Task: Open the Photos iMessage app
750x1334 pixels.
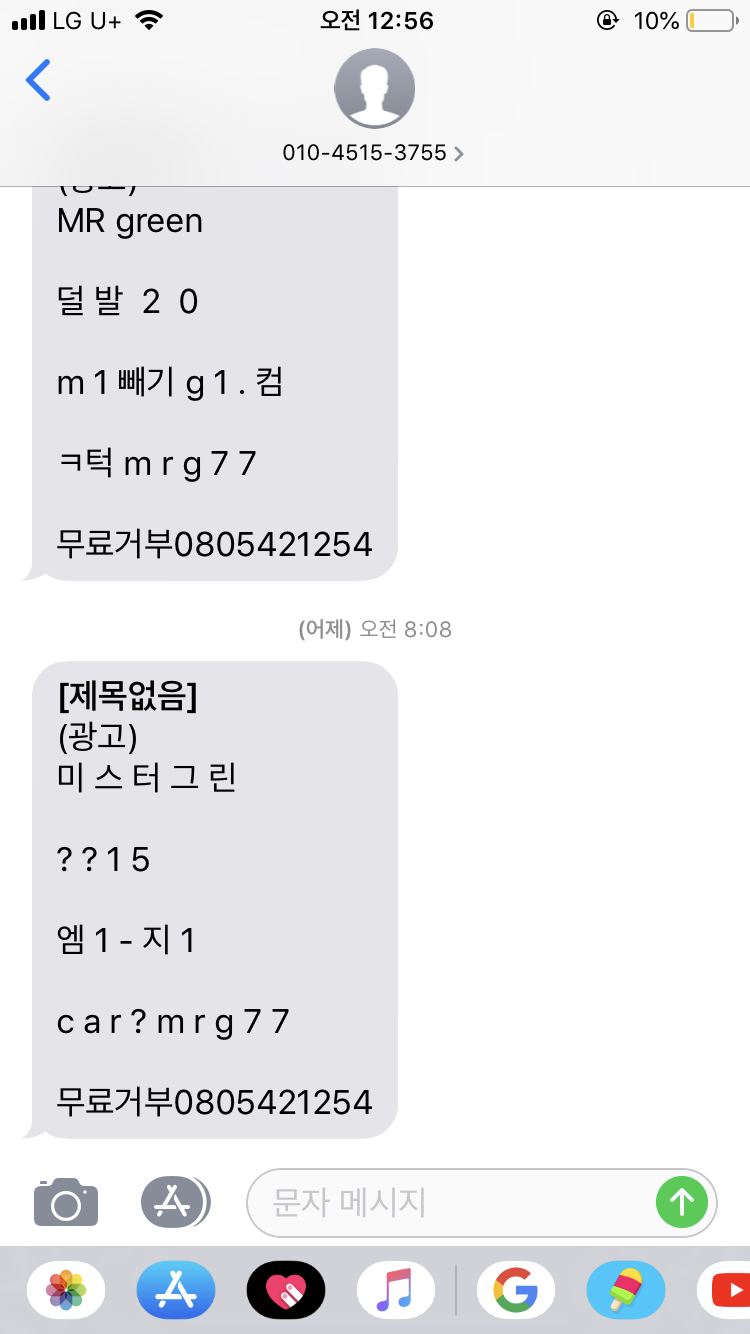Action: pyautogui.click(x=66, y=1289)
